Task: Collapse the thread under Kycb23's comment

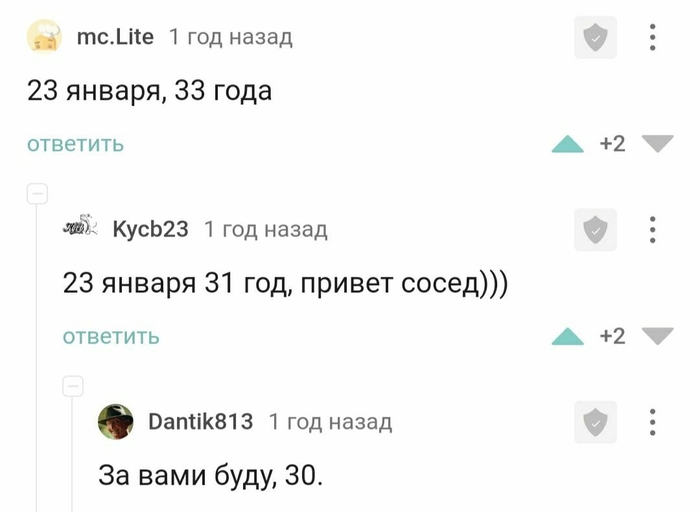Action: [x=73, y=386]
